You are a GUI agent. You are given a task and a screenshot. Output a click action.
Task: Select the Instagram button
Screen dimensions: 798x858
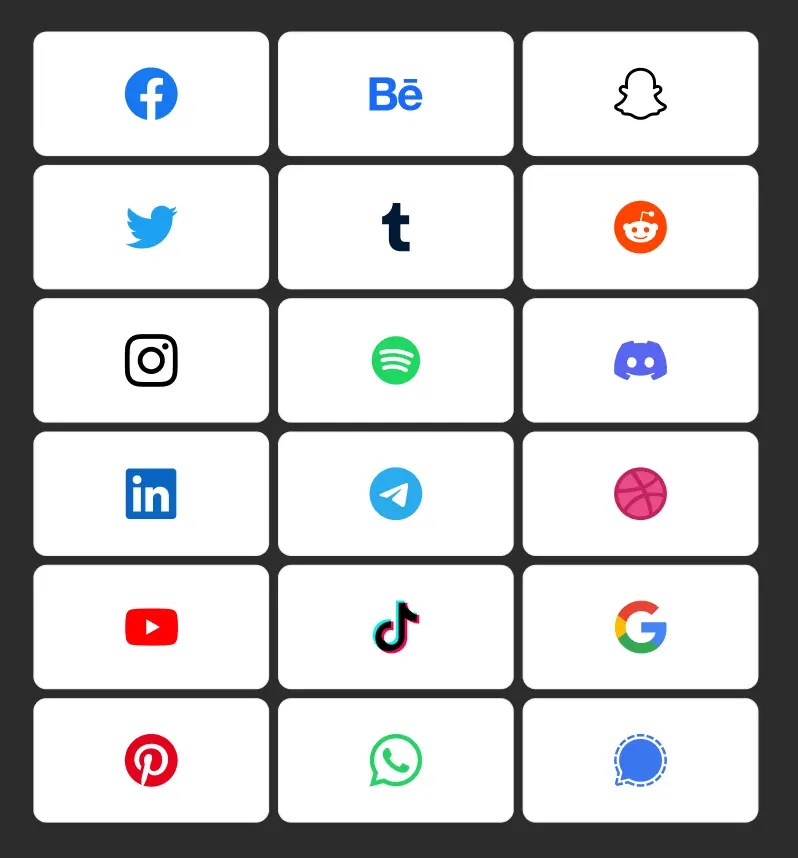[x=151, y=360]
